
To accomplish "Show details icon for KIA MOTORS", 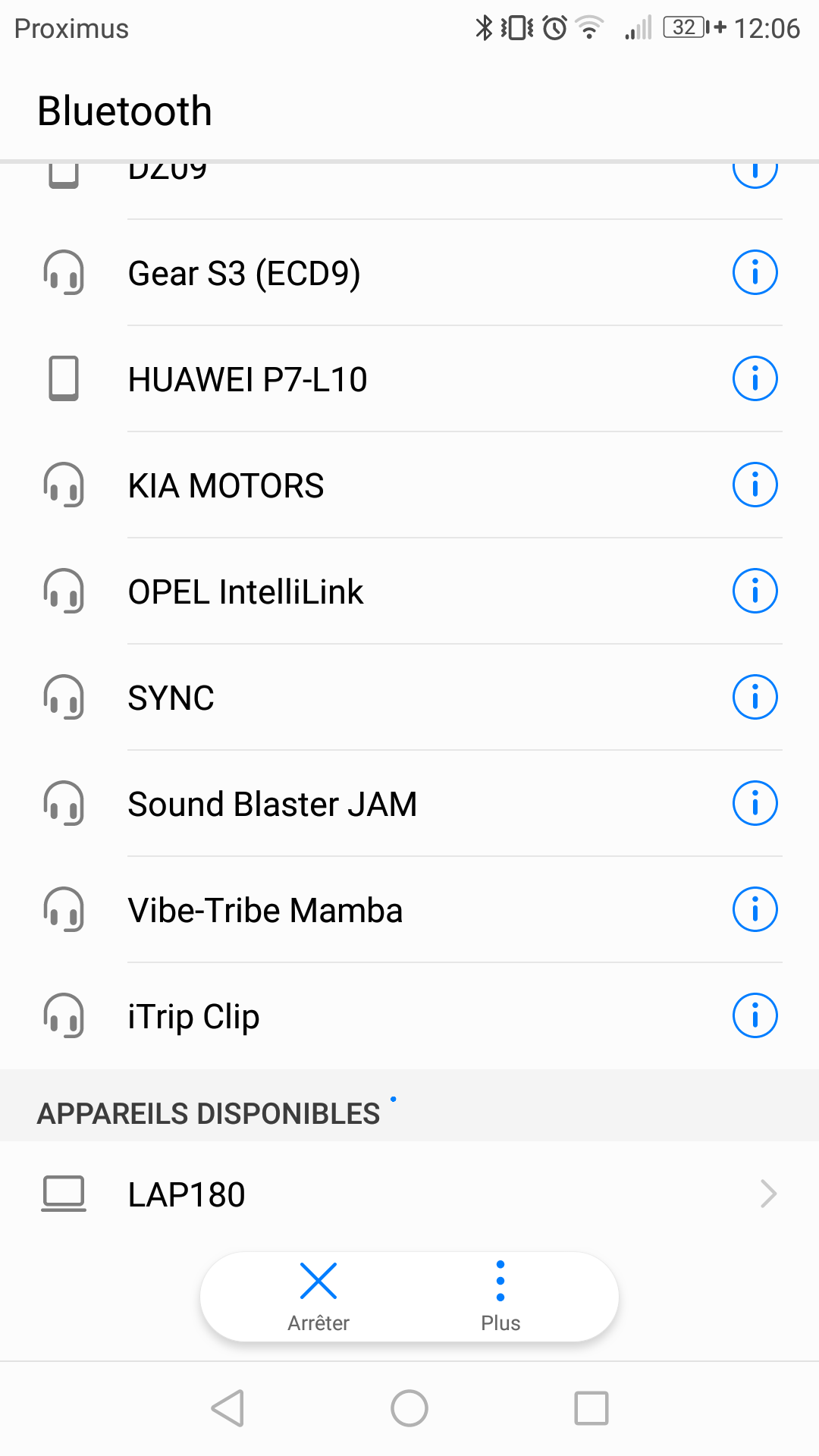I will pyautogui.click(x=755, y=485).
